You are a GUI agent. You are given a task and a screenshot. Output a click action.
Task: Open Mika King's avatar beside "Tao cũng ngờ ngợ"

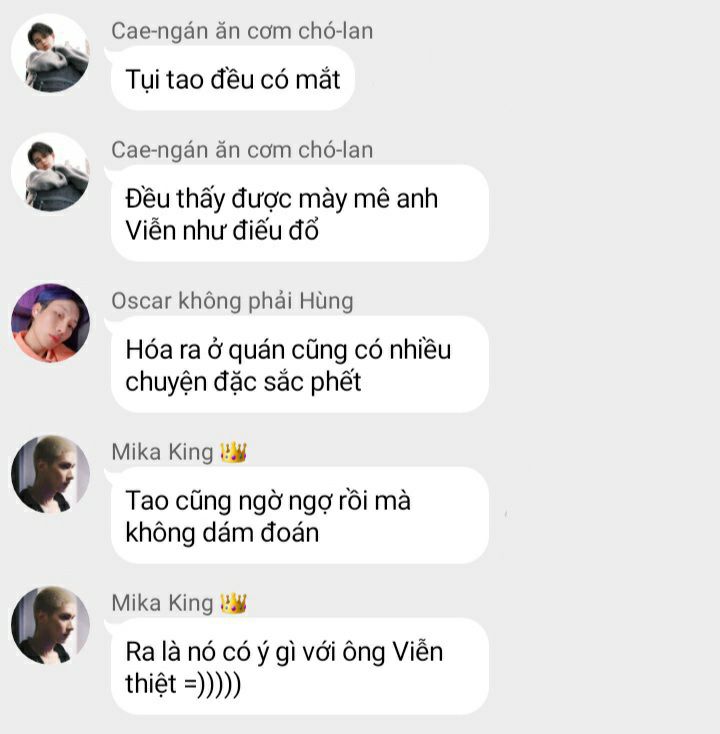(50, 474)
